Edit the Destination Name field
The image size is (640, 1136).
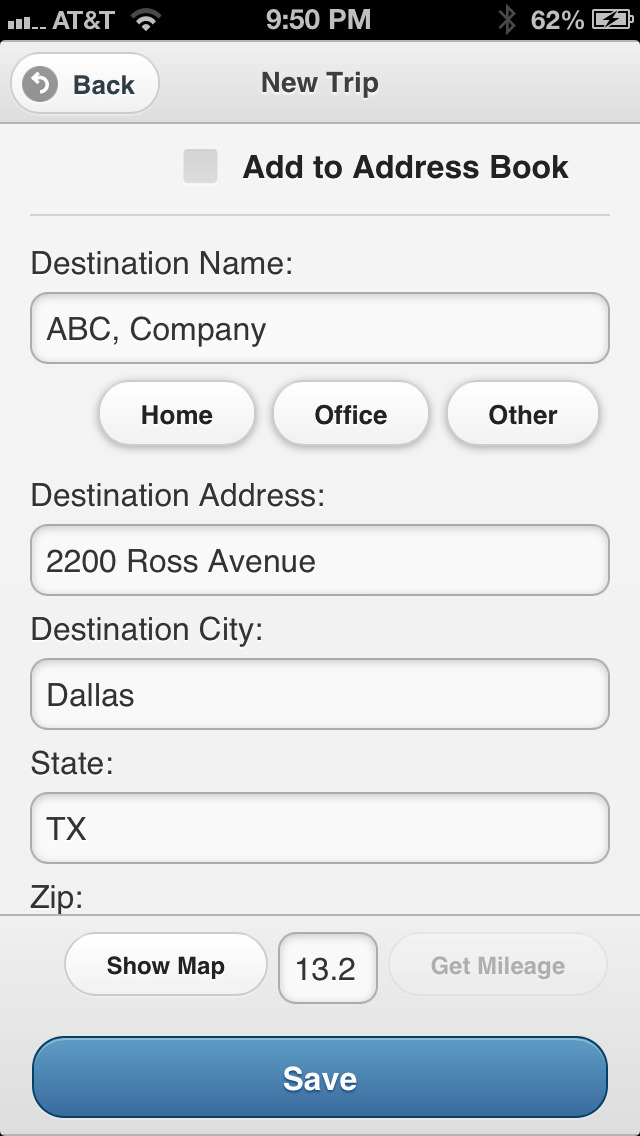pos(320,329)
